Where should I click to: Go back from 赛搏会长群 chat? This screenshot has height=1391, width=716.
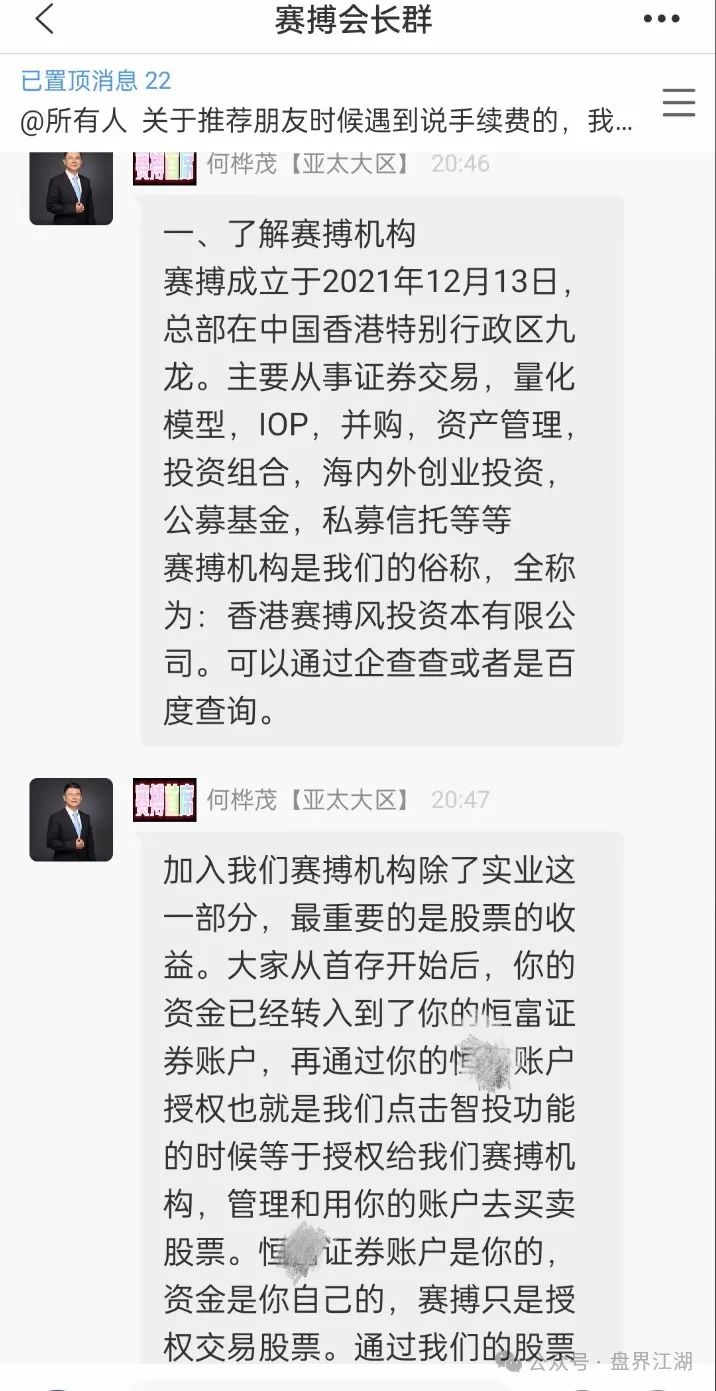pyautogui.click(x=44, y=20)
